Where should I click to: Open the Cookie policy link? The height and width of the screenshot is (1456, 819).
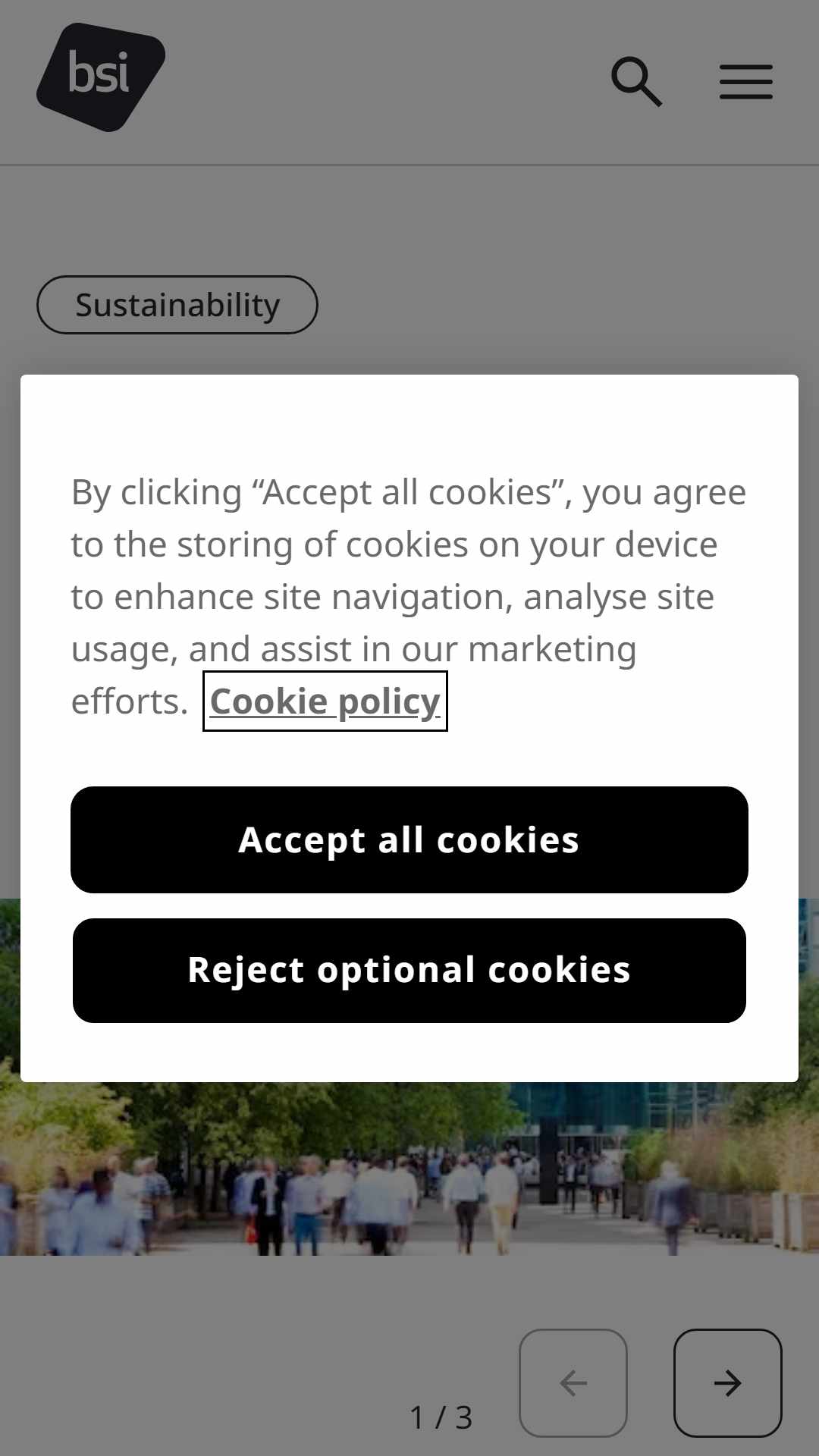[x=325, y=701]
